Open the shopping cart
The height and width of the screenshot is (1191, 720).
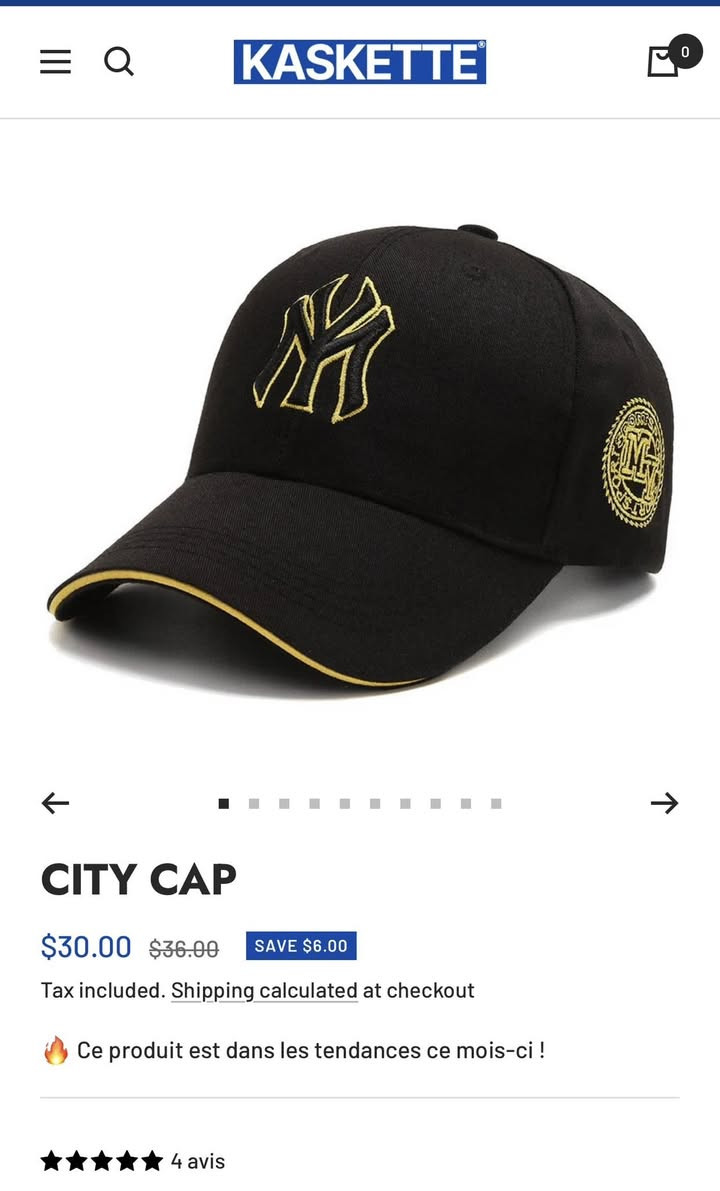point(664,61)
